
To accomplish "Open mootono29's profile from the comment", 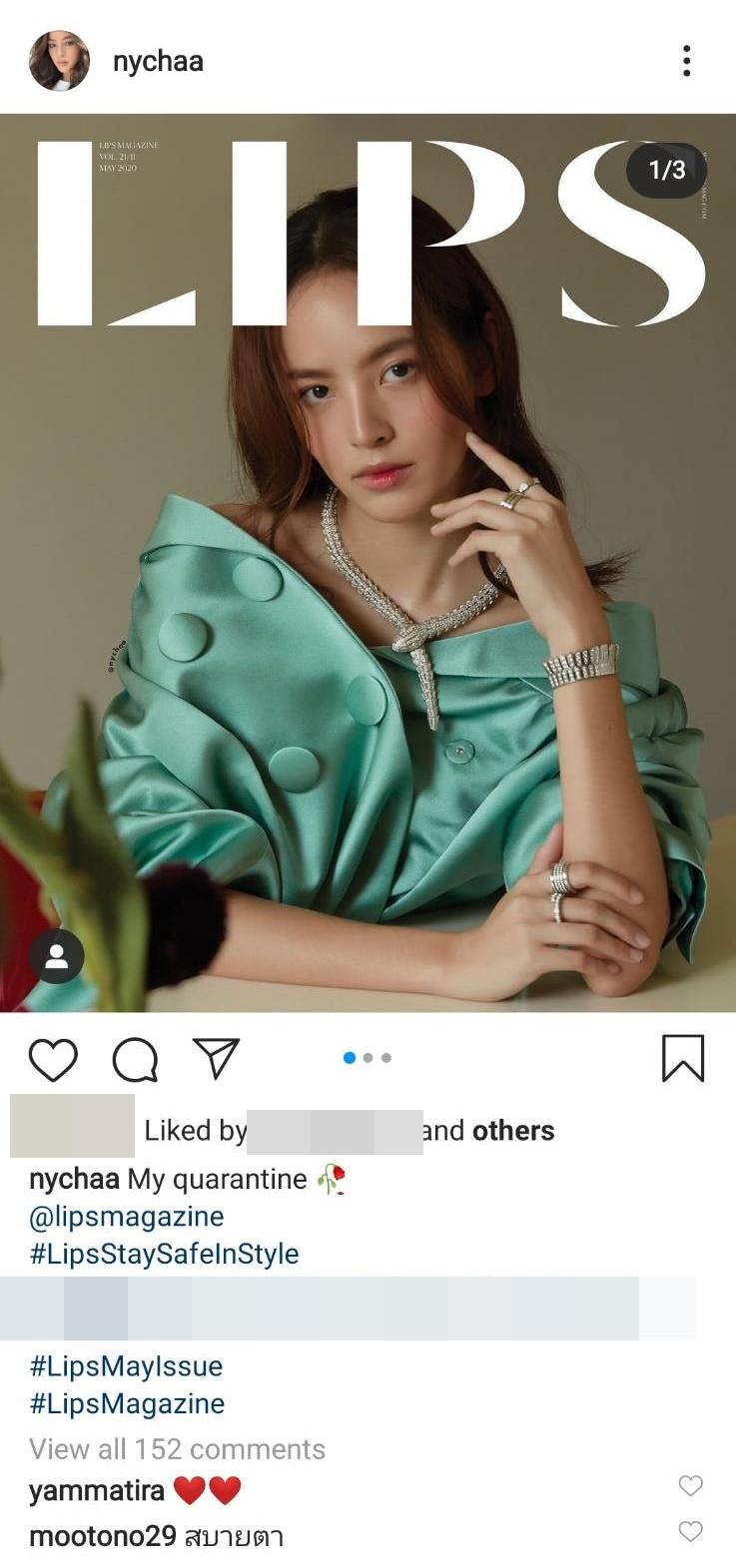I will [102, 1536].
